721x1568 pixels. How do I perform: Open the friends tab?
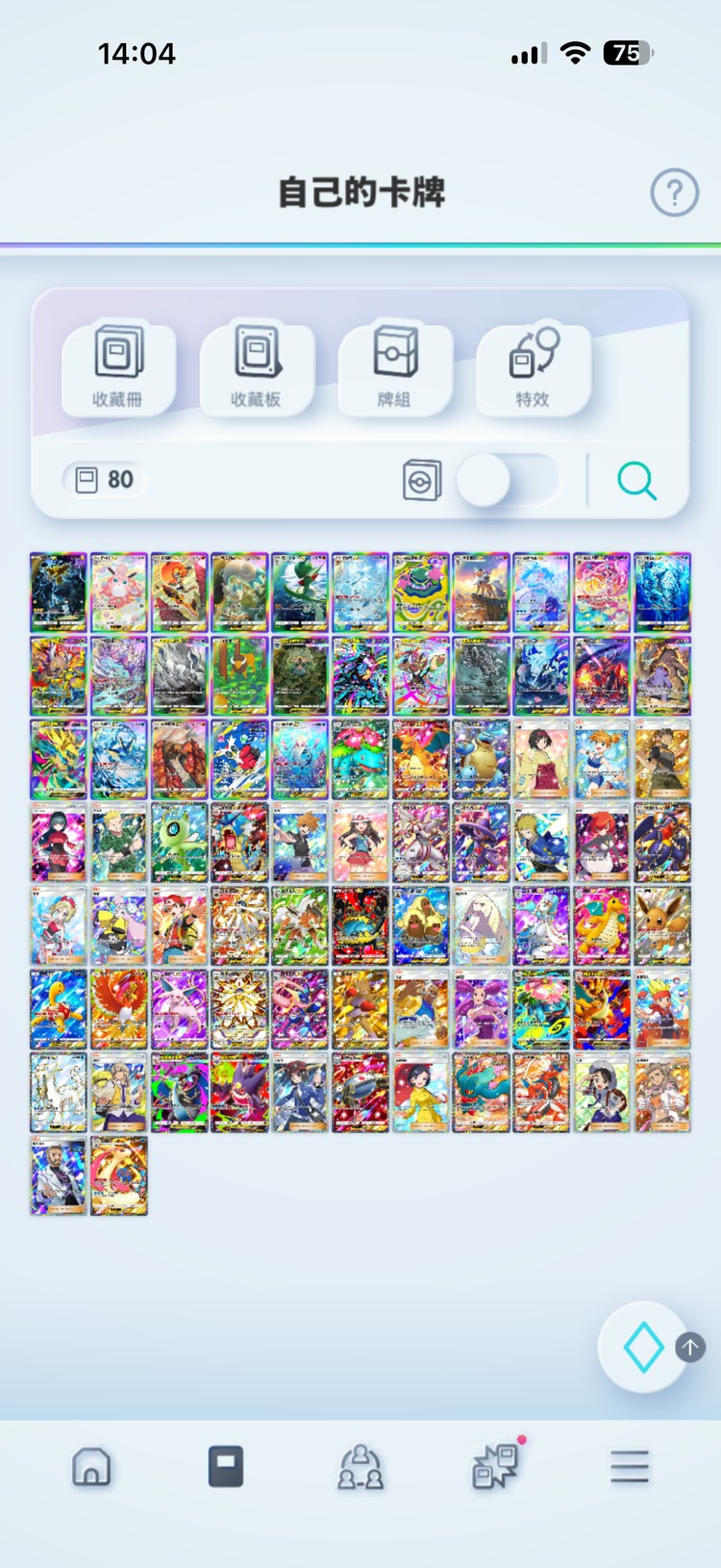(360, 1467)
